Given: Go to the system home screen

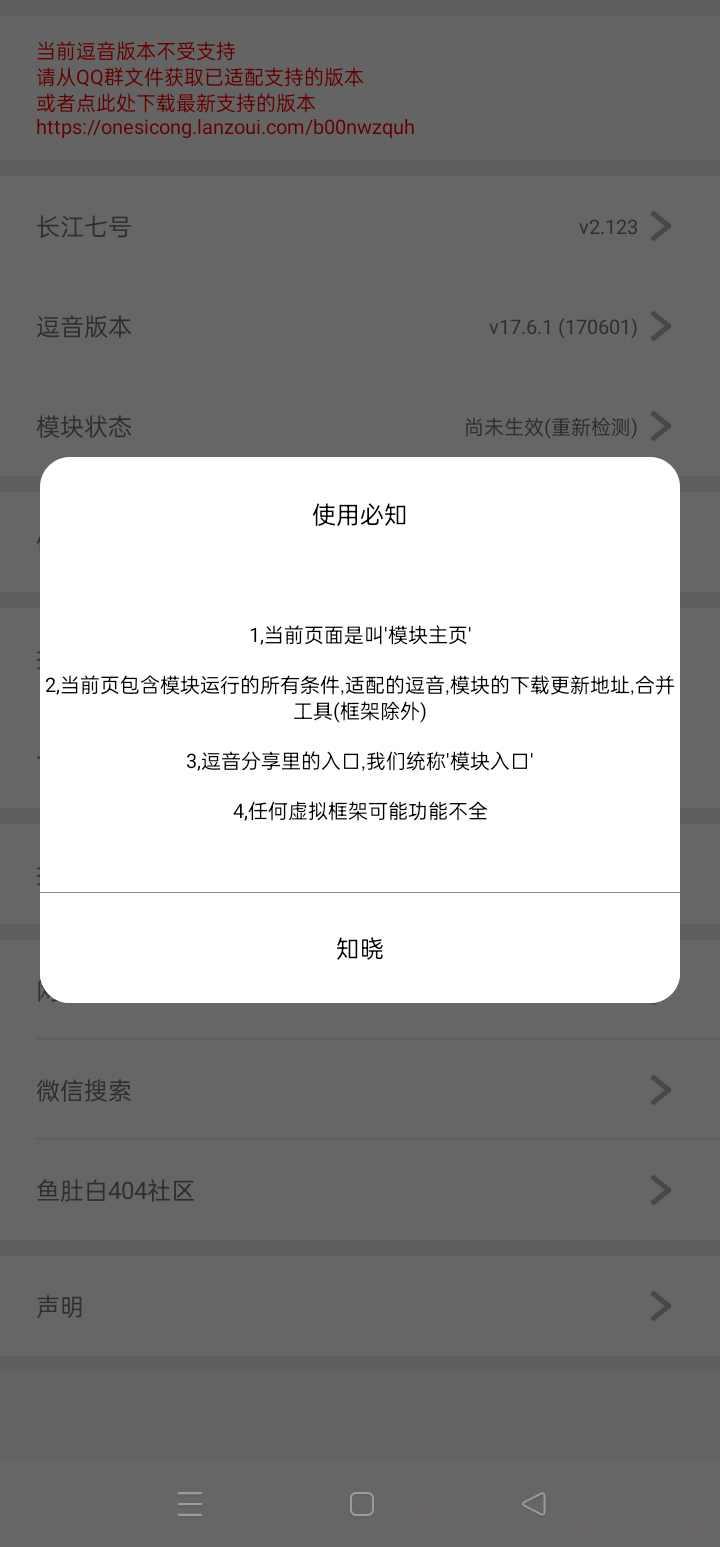Looking at the screenshot, I should click(361, 1503).
